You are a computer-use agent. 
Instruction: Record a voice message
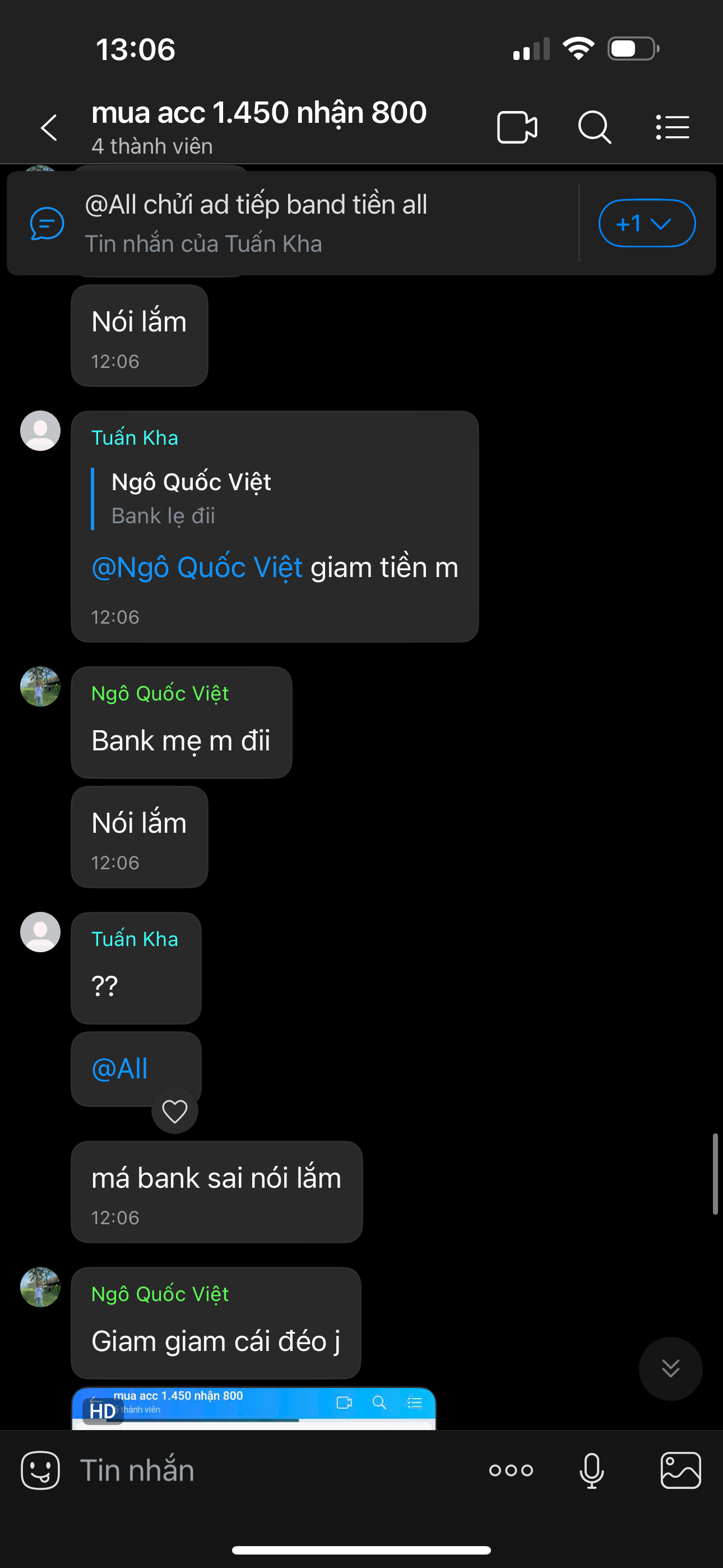591,1470
